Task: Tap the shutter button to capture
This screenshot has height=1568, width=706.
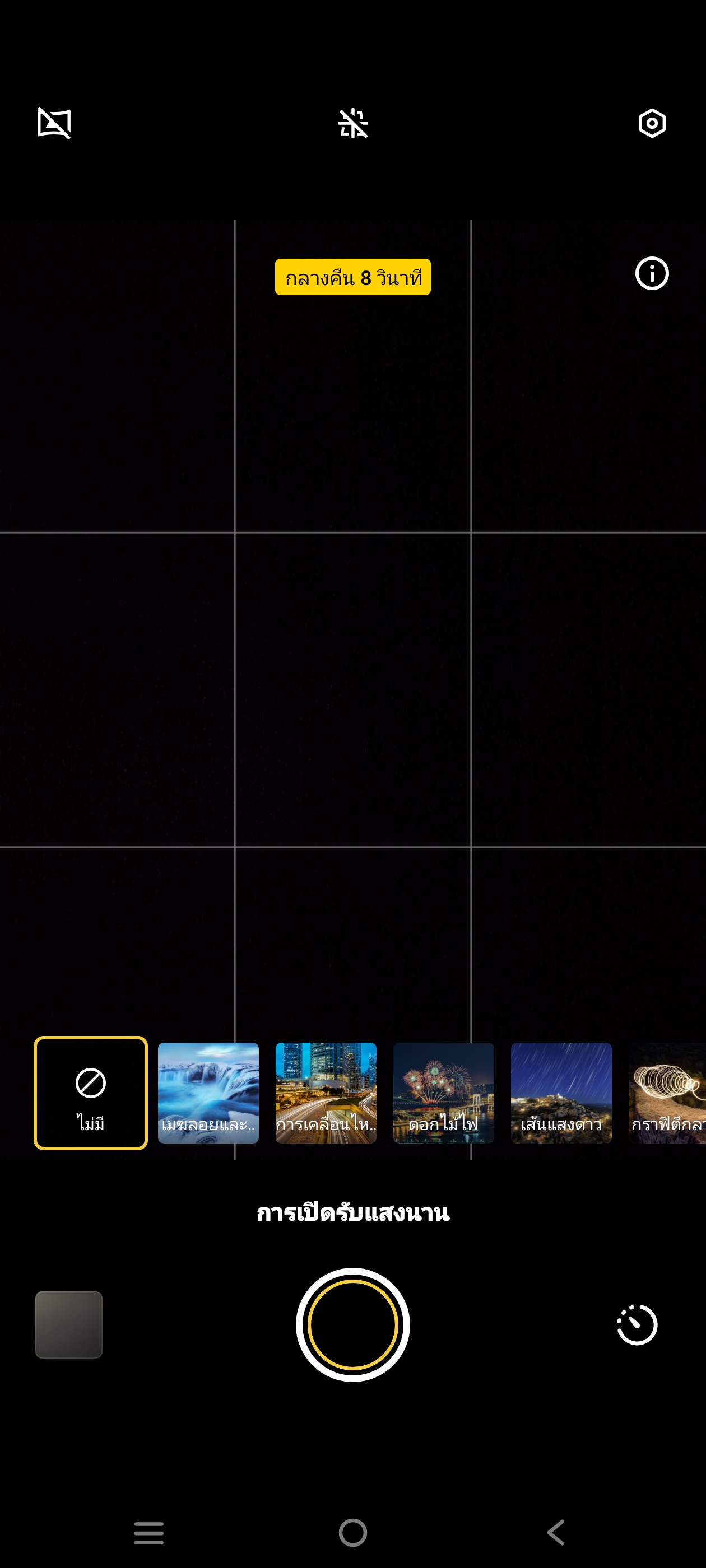Action: [352, 1324]
